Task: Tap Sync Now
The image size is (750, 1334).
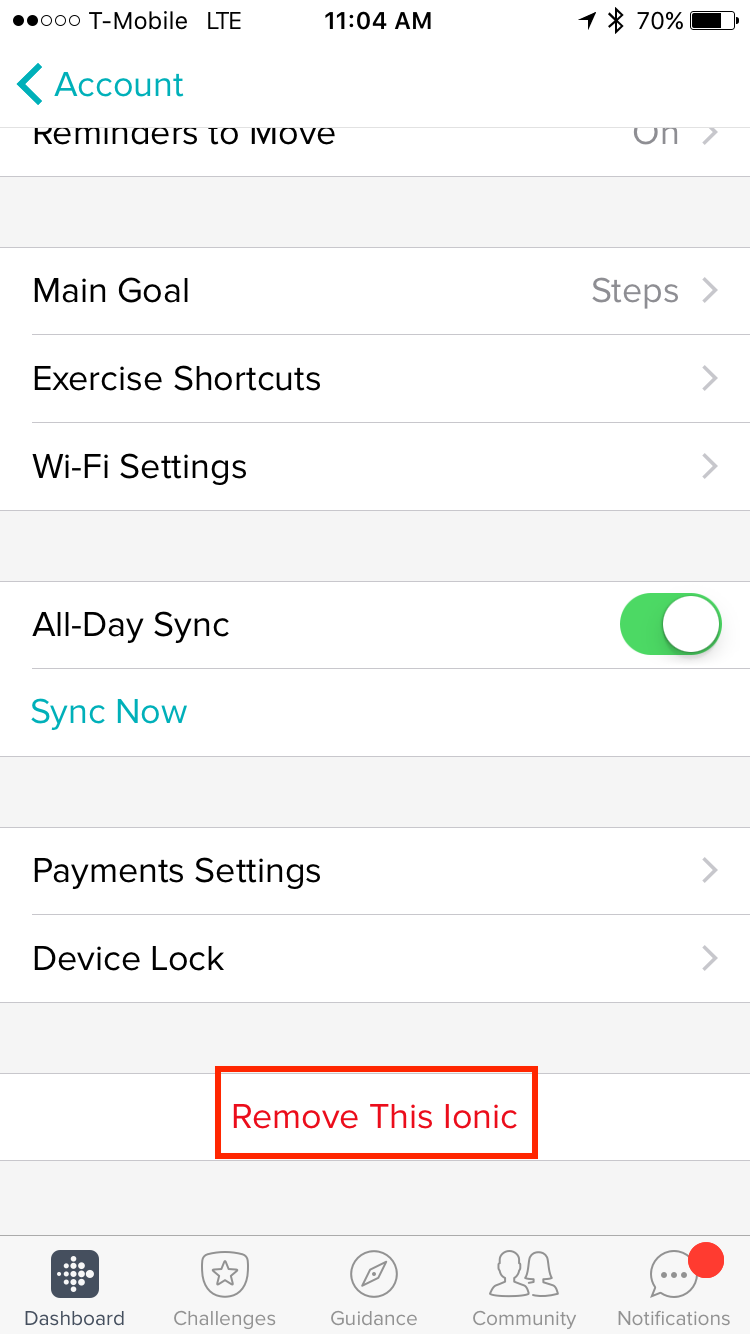Action: click(109, 712)
